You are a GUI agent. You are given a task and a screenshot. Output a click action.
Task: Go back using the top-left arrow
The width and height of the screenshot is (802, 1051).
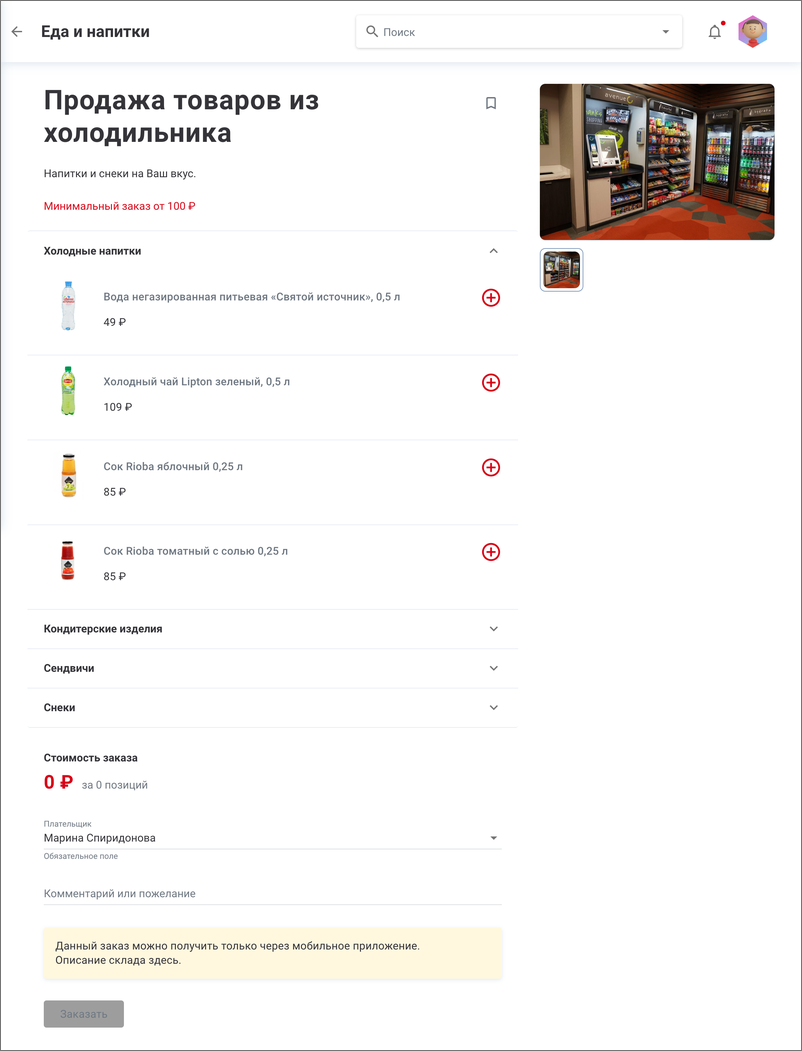[17, 32]
